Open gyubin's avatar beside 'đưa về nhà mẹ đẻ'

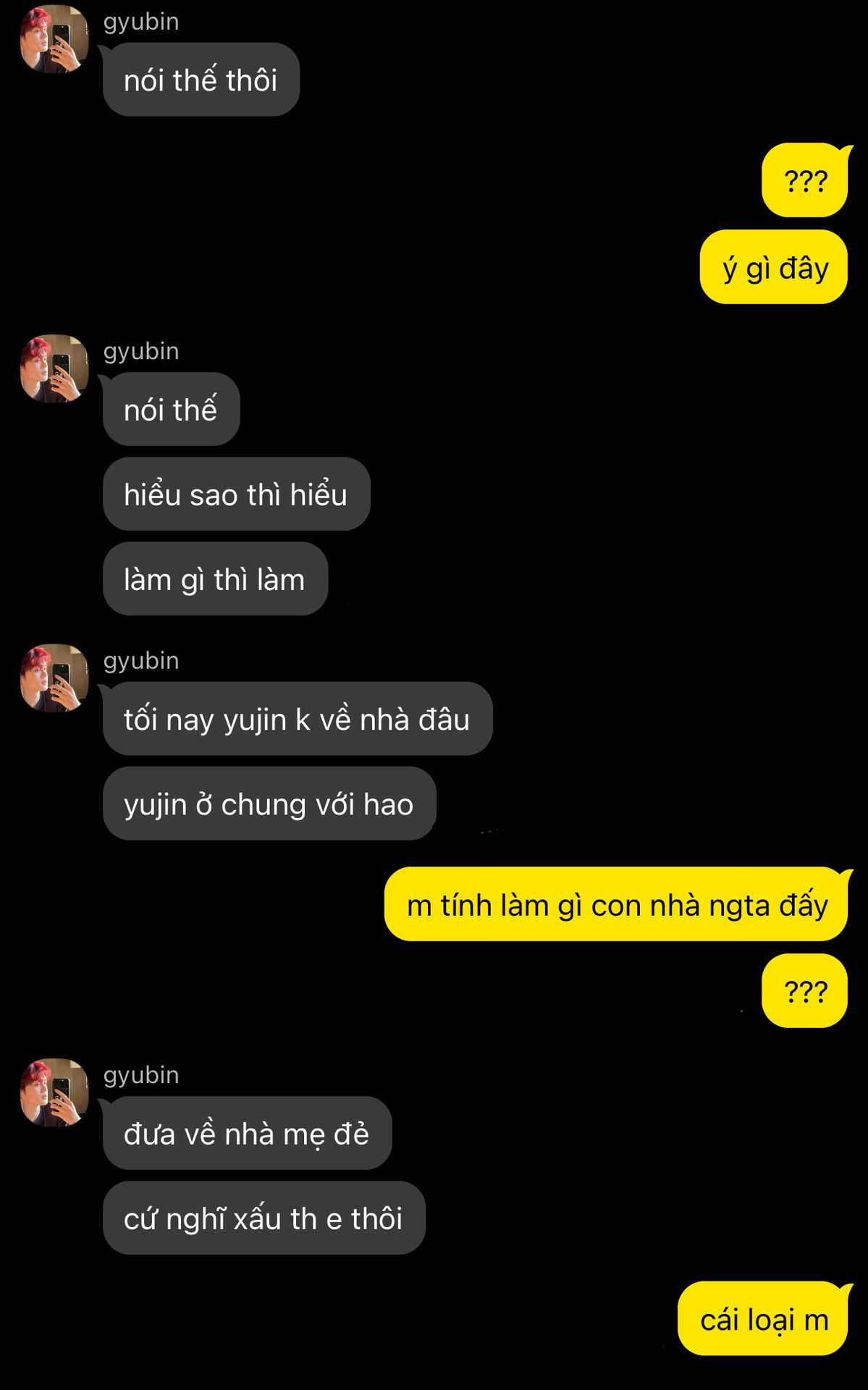pos(54,1092)
